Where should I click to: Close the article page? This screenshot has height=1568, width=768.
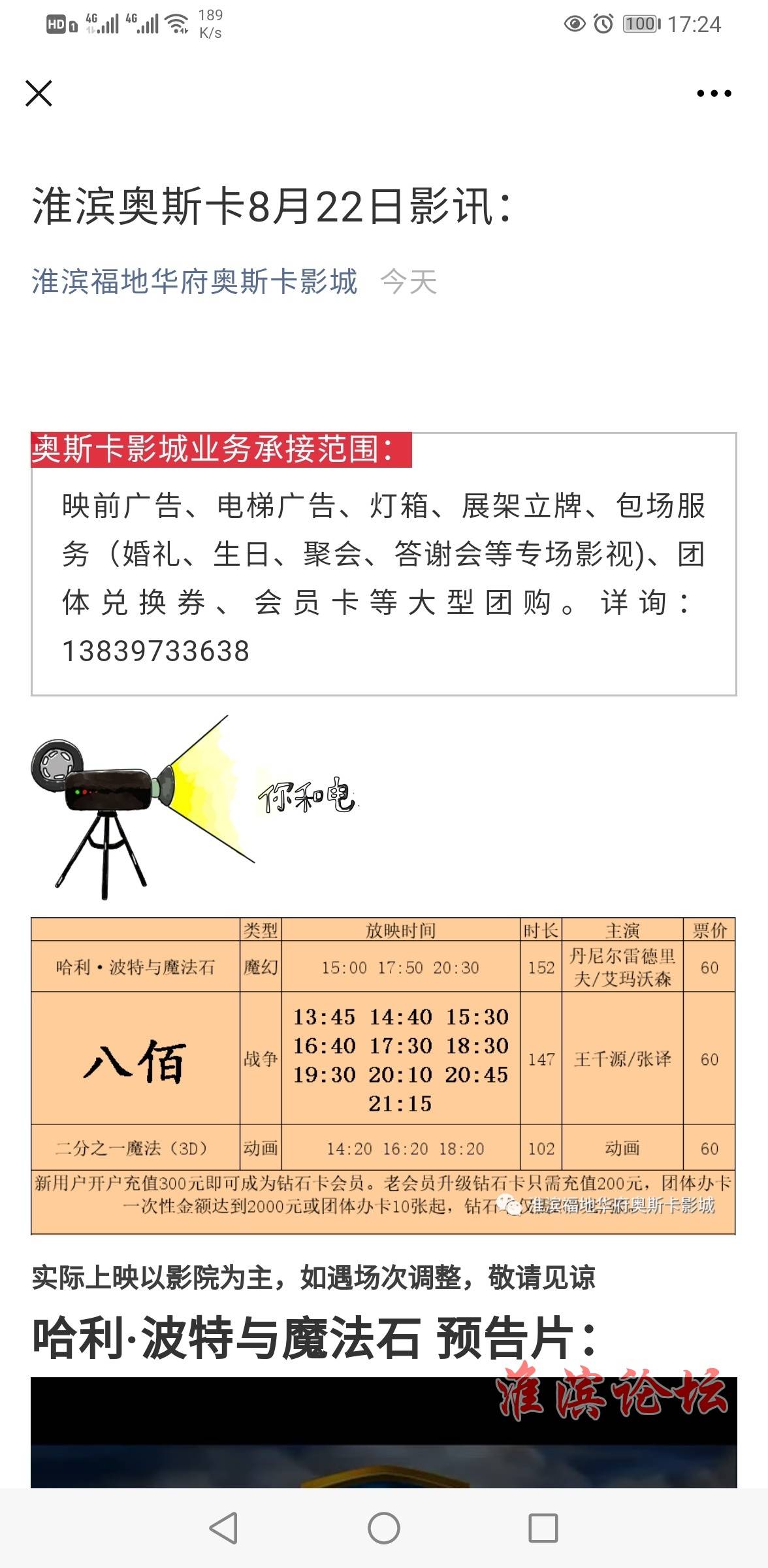point(39,93)
